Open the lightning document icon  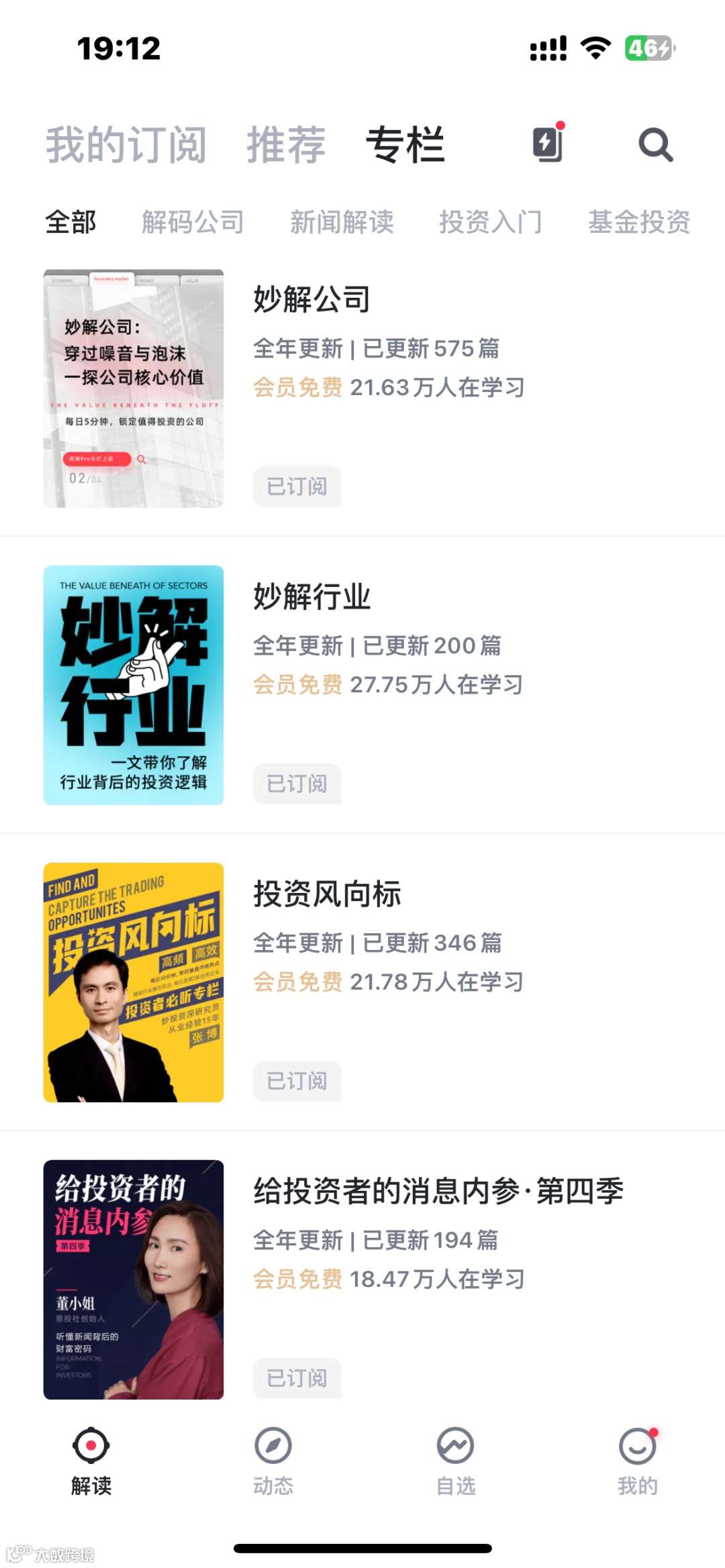[x=548, y=144]
